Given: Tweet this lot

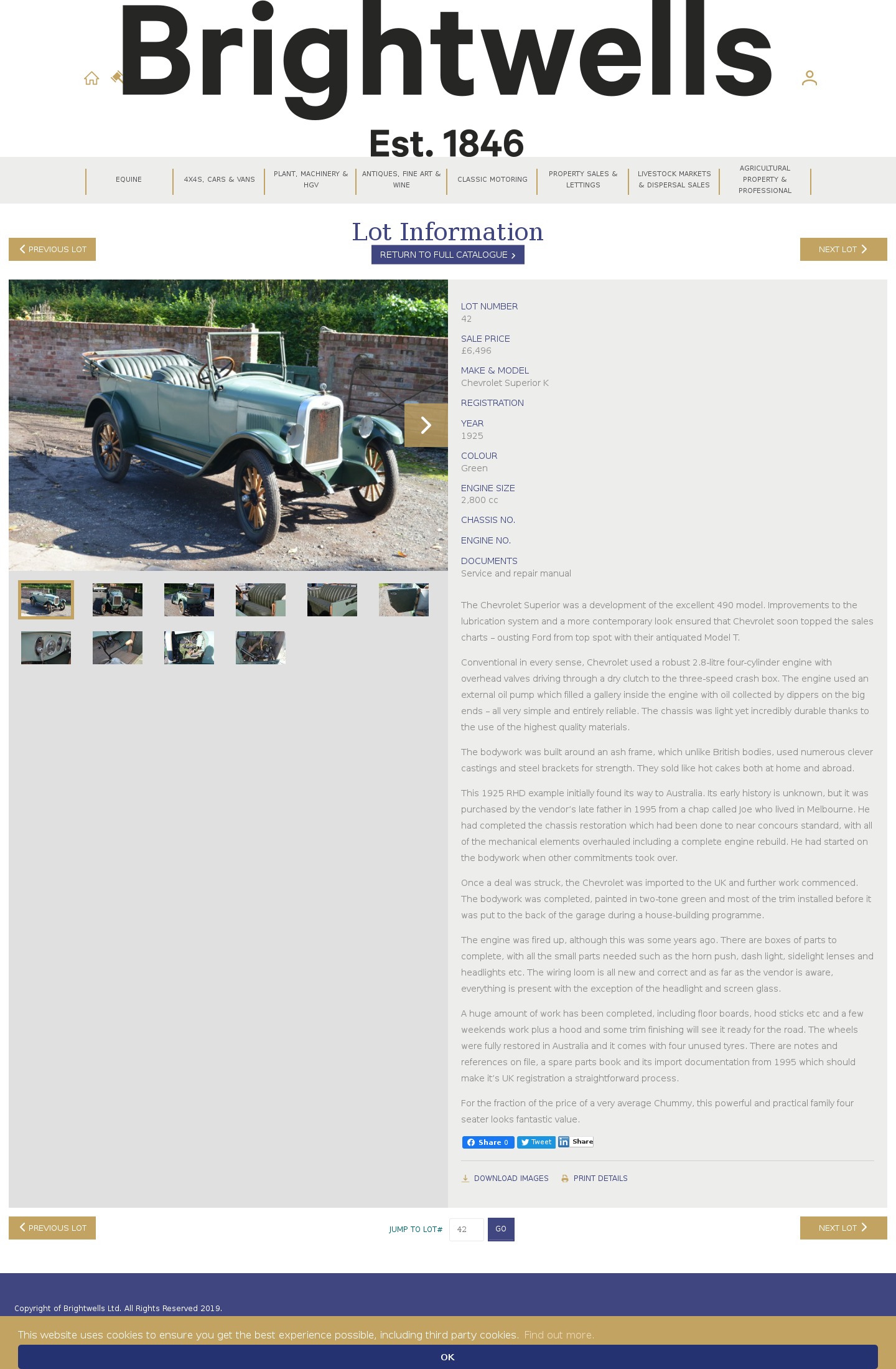Looking at the screenshot, I should (x=536, y=1142).
